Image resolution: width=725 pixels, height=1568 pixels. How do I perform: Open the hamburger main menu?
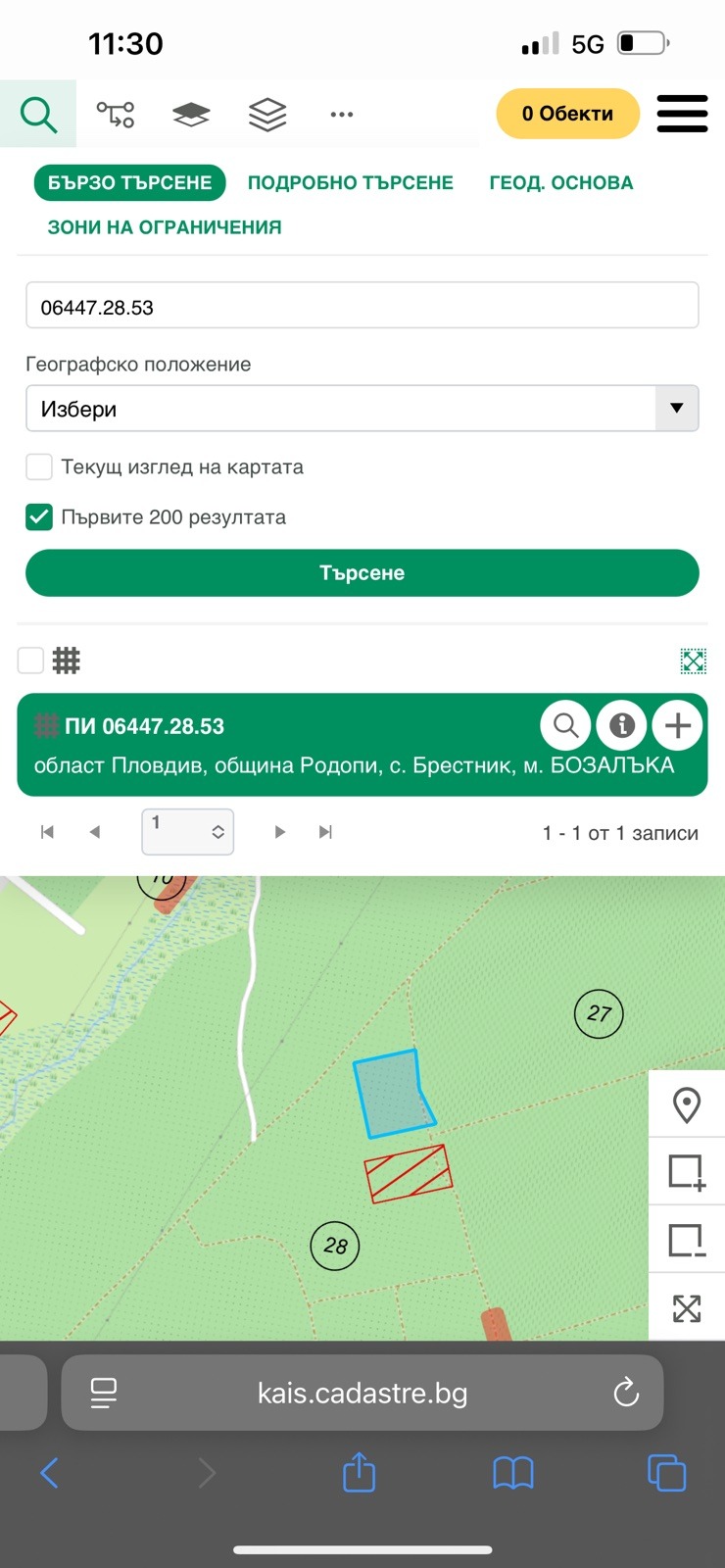pos(682,114)
